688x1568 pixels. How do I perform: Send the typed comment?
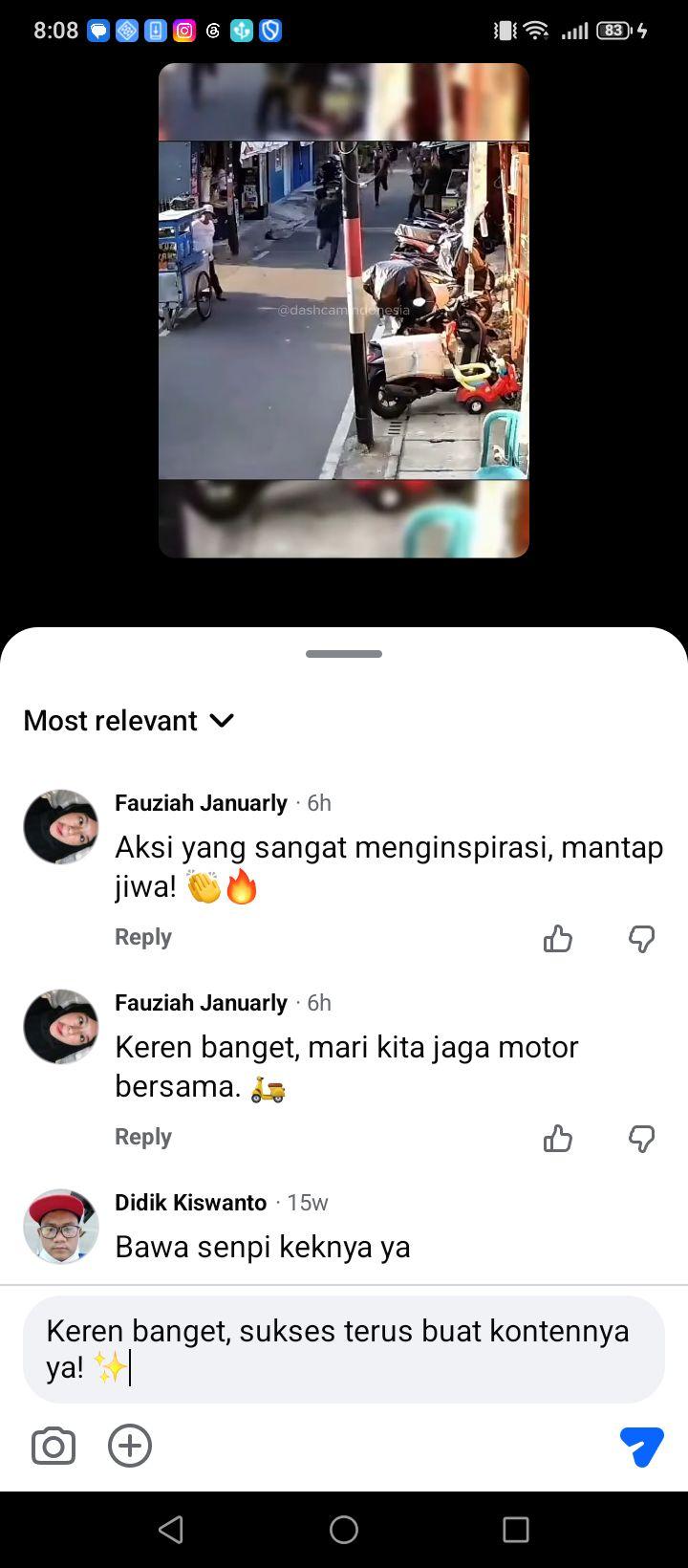pos(641,1447)
